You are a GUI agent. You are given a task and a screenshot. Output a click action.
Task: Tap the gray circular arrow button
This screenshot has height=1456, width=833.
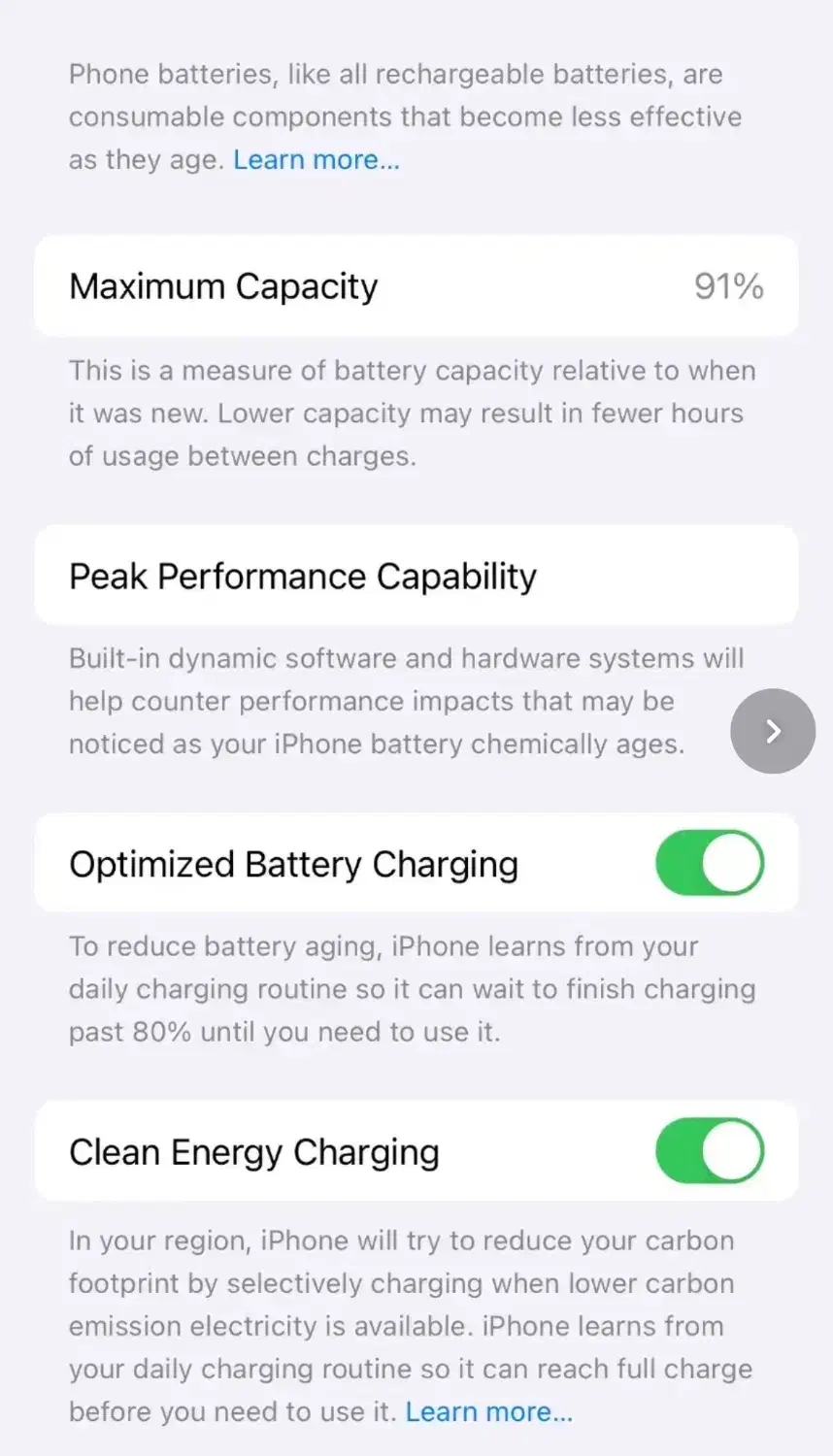(x=773, y=731)
